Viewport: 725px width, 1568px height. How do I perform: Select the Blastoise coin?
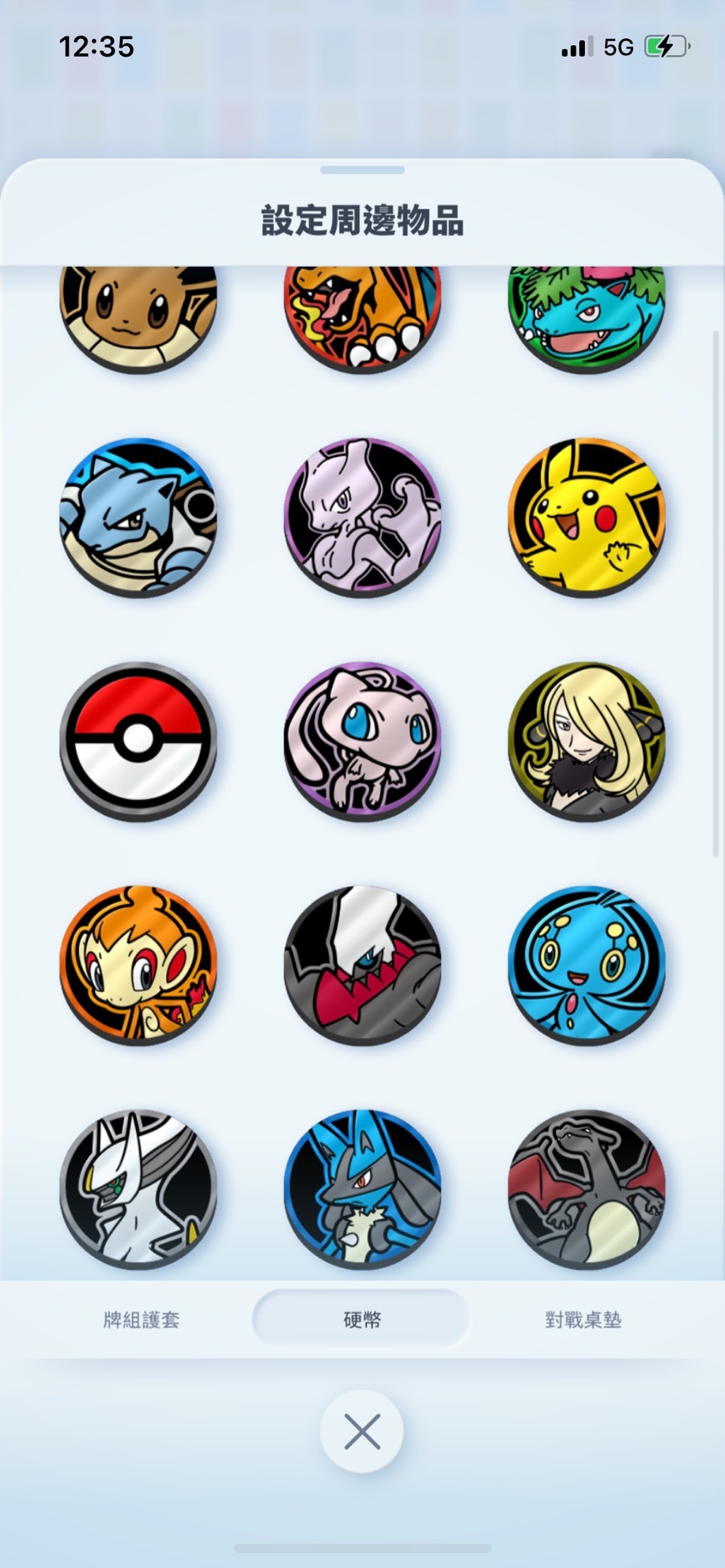click(x=138, y=517)
